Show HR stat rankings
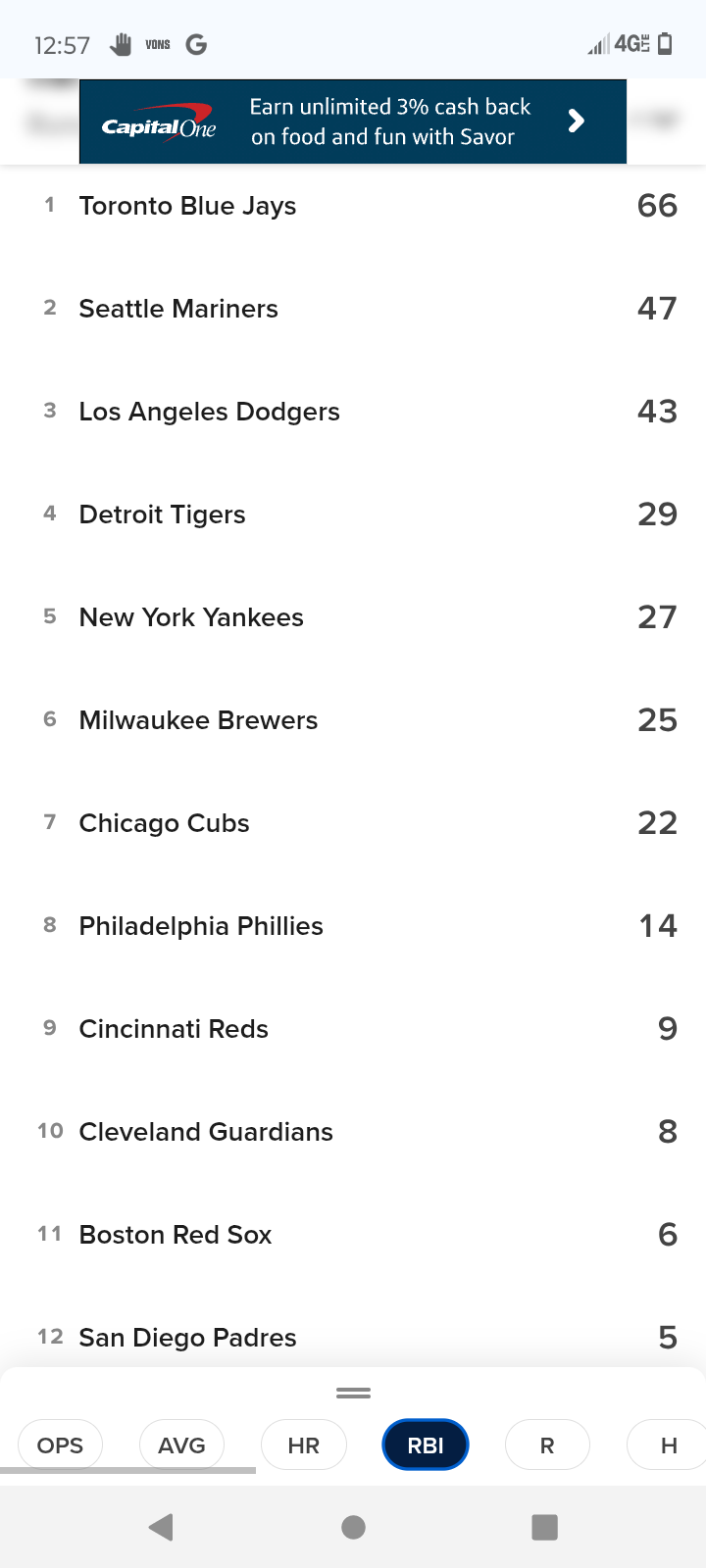Image resolution: width=706 pixels, height=1568 pixels. click(x=304, y=1445)
